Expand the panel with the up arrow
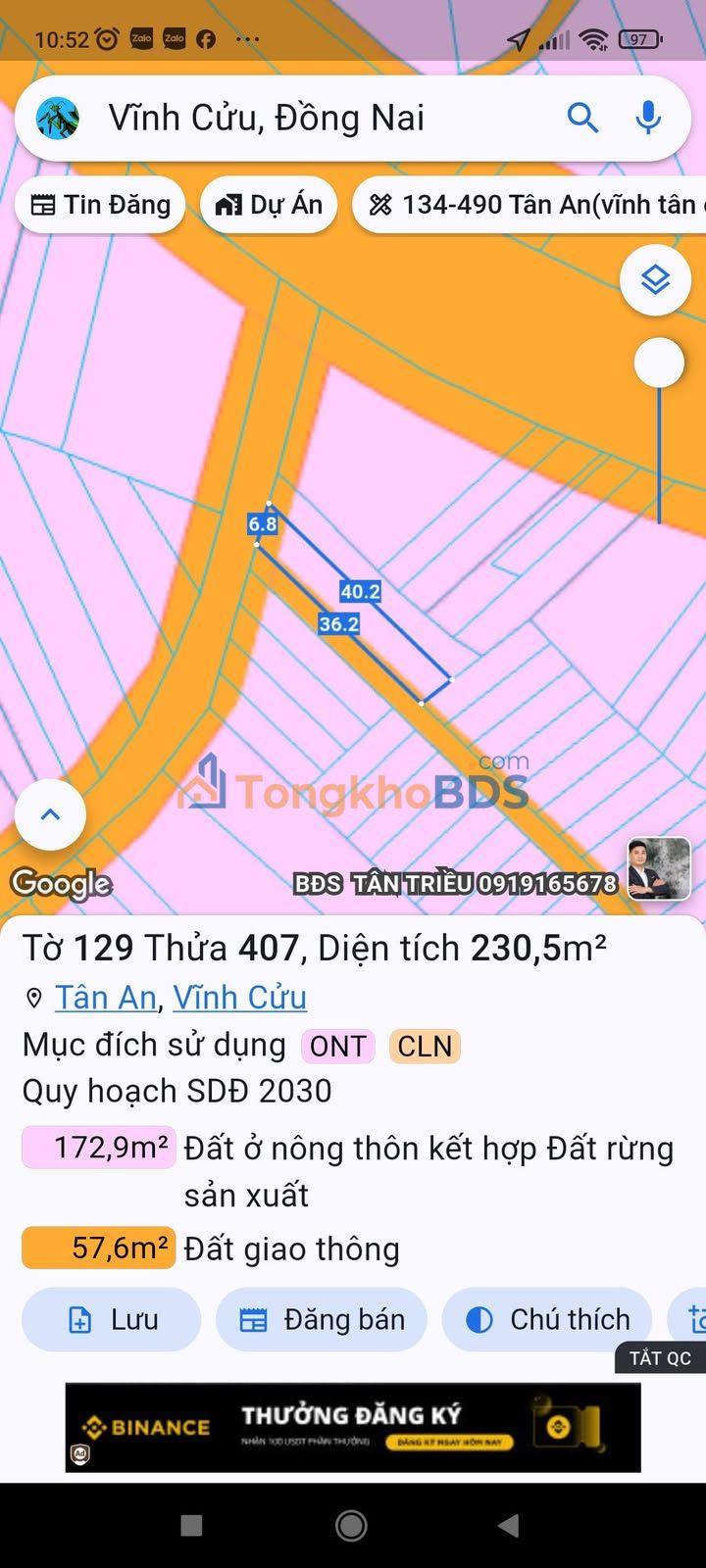 pyautogui.click(x=50, y=814)
